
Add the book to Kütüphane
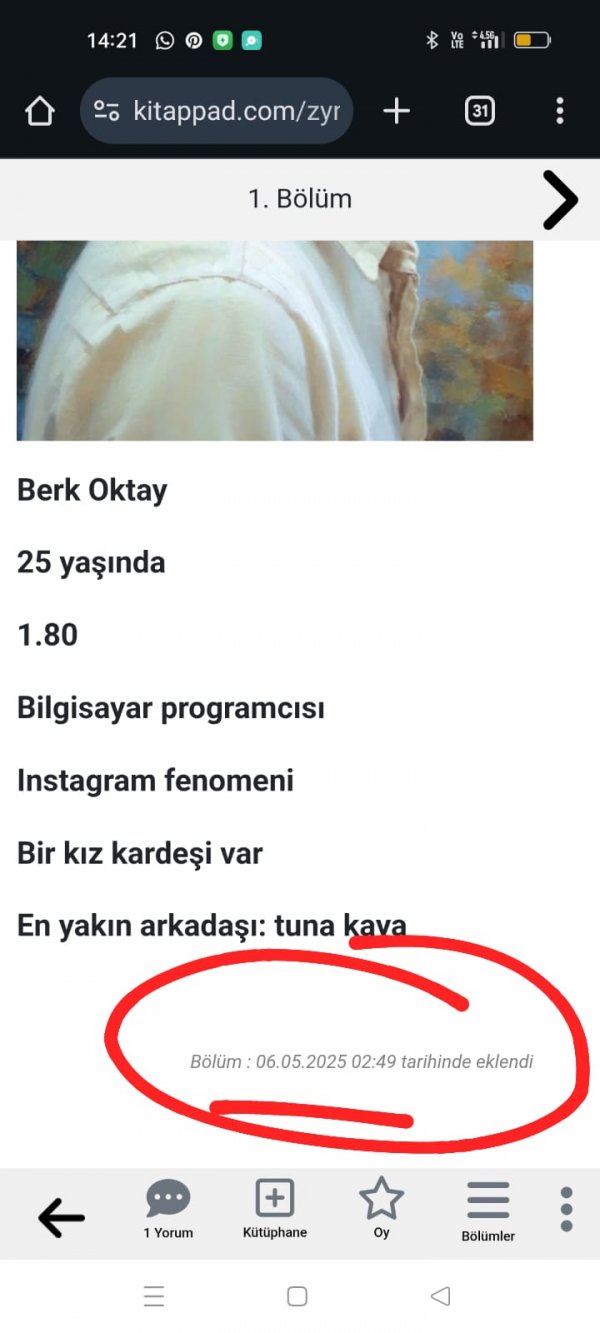coord(275,1208)
